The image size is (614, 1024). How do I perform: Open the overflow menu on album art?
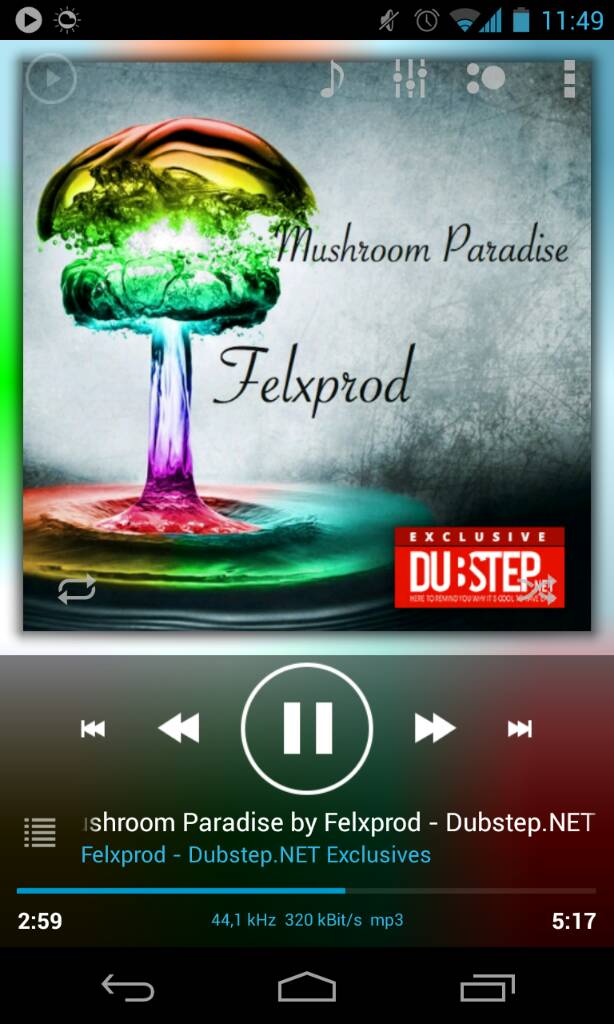569,79
